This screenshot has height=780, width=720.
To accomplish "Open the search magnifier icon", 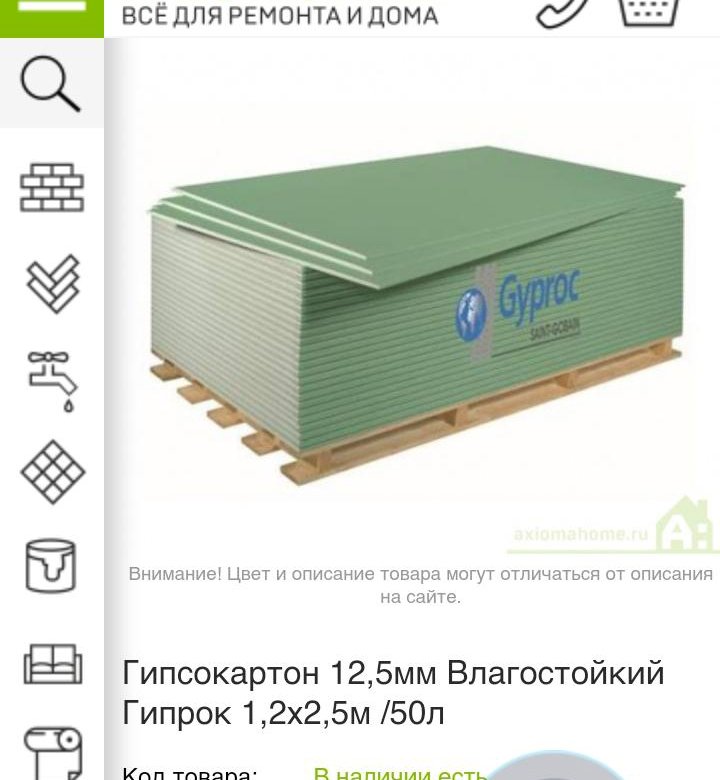I will [x=51, y=86].
